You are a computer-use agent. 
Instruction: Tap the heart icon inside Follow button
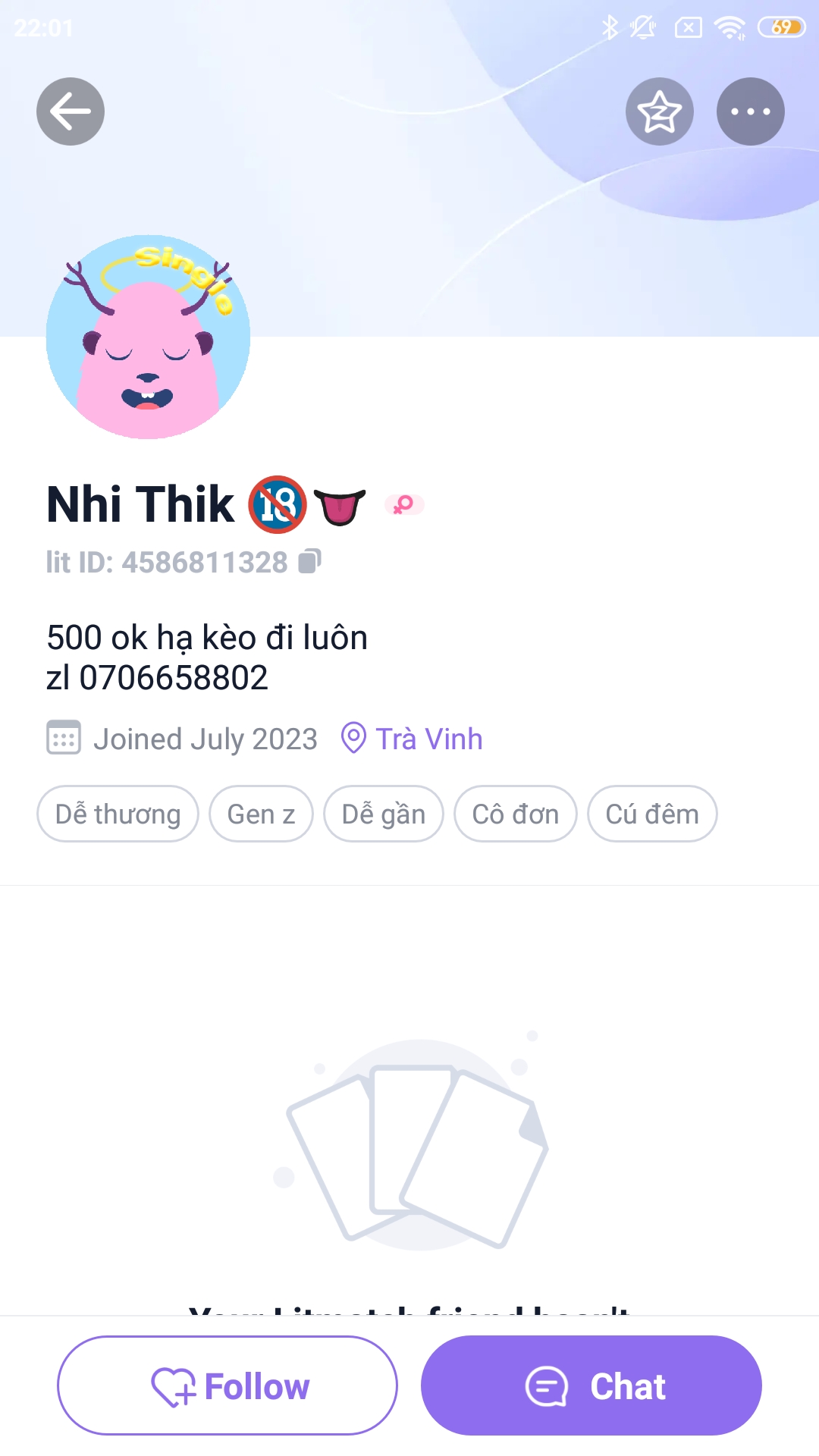(x=177, y=1385)
